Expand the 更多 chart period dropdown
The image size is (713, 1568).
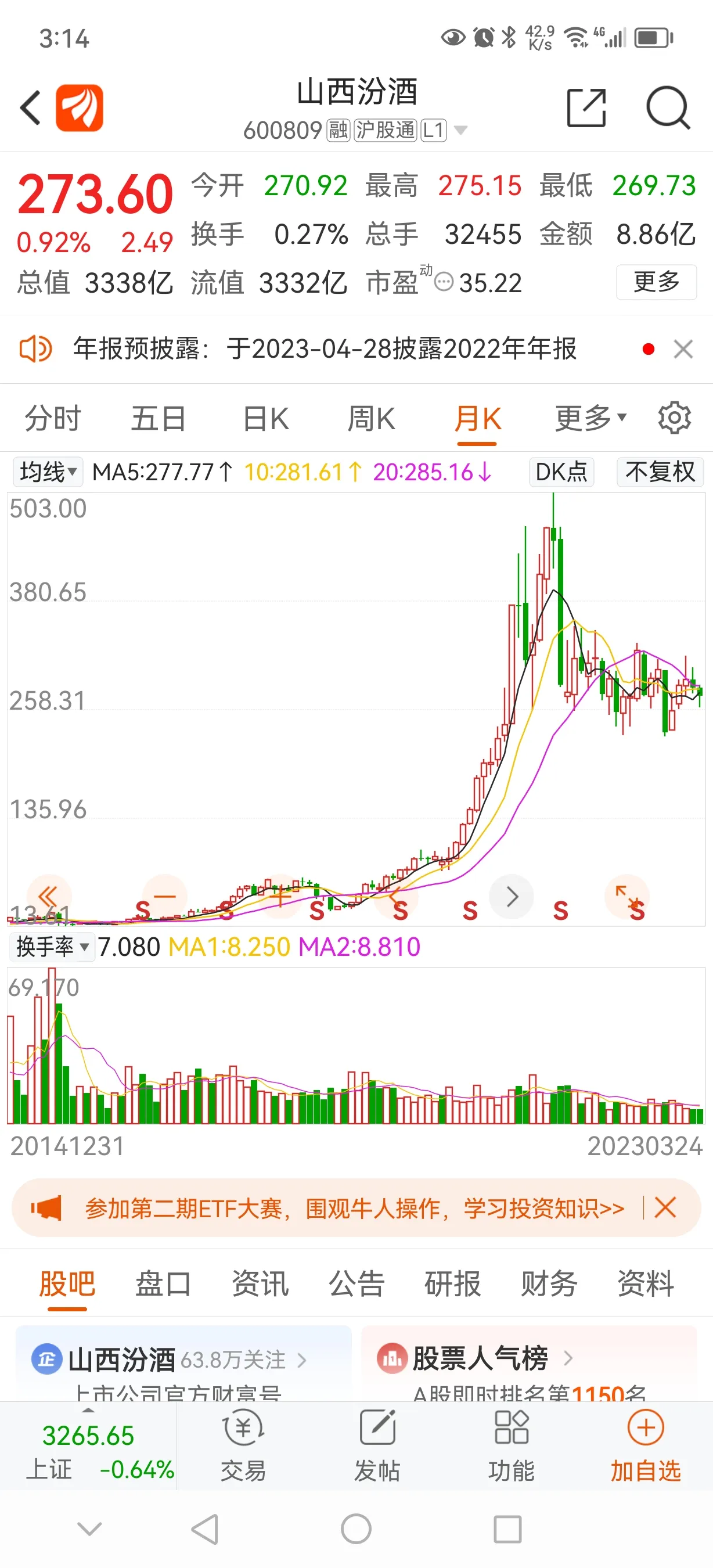pos(590,418)
